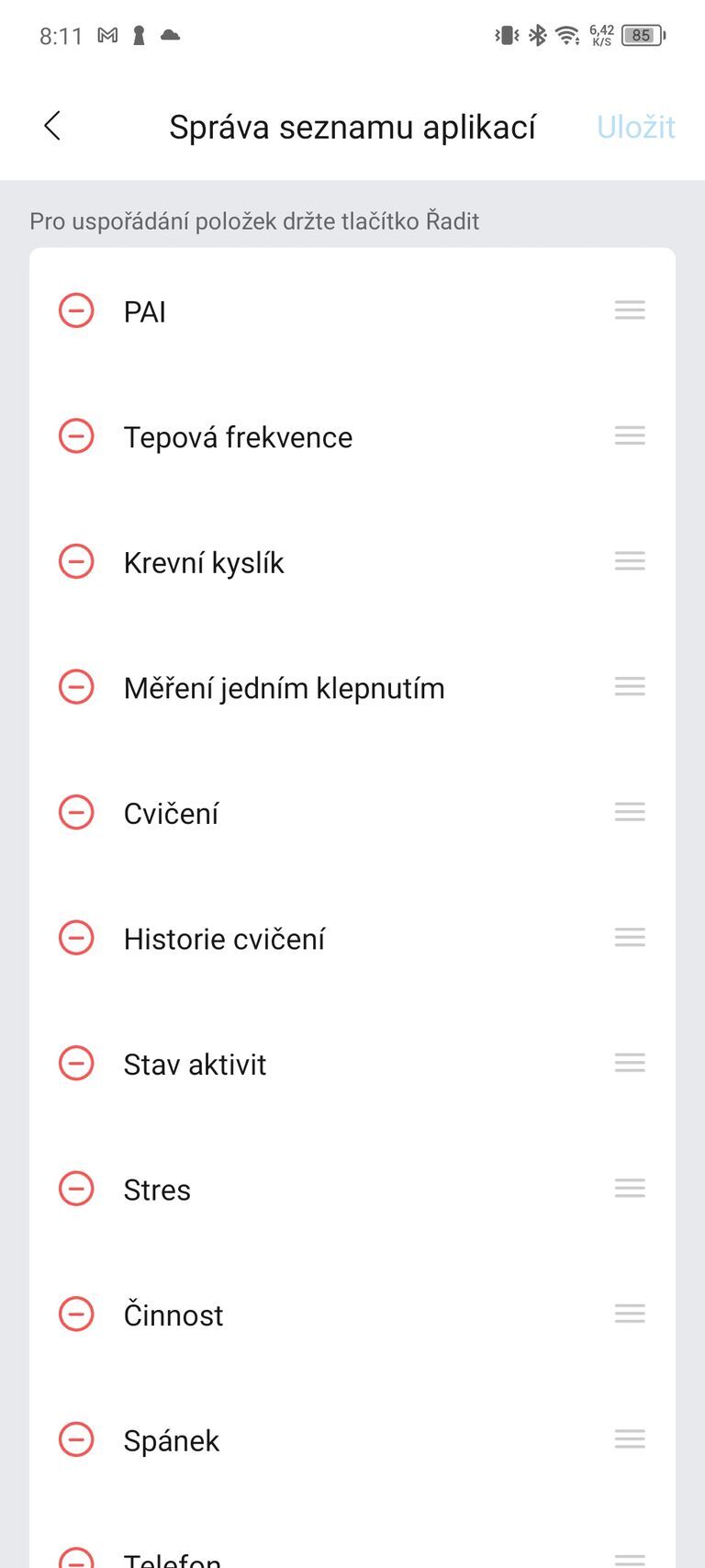Click the remove icon next to Tepová frekvence
The height and width of the screenshot is (1568, 705).
[x=76, y=436]
